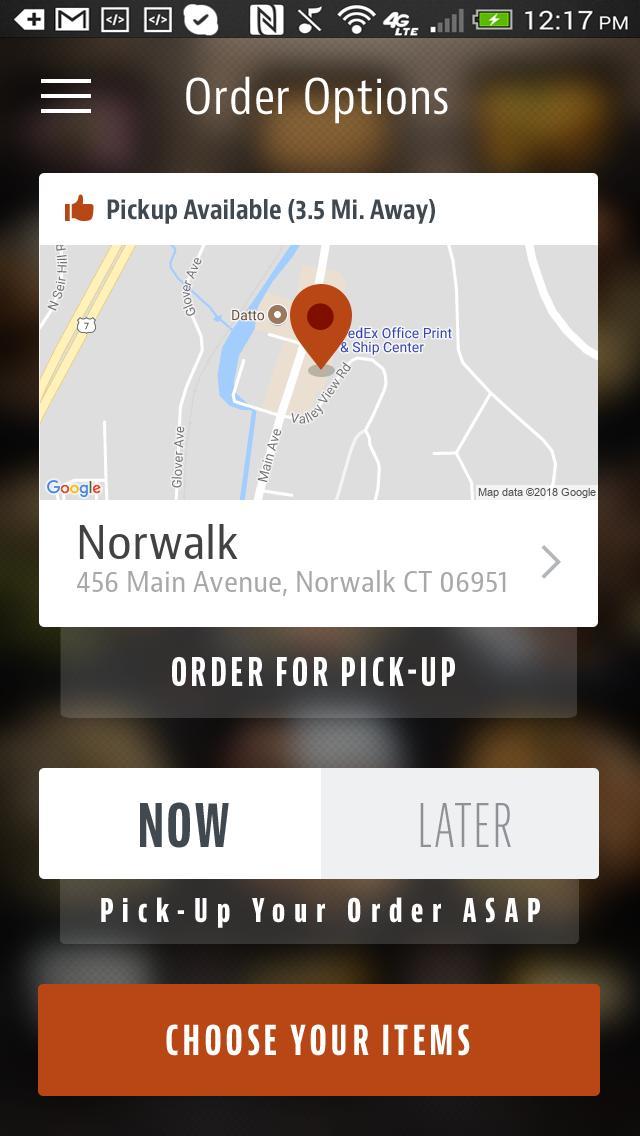Screen dimensions: 640x1136
Task: Open the hamburger navigation menu
Action: (66, 96)
